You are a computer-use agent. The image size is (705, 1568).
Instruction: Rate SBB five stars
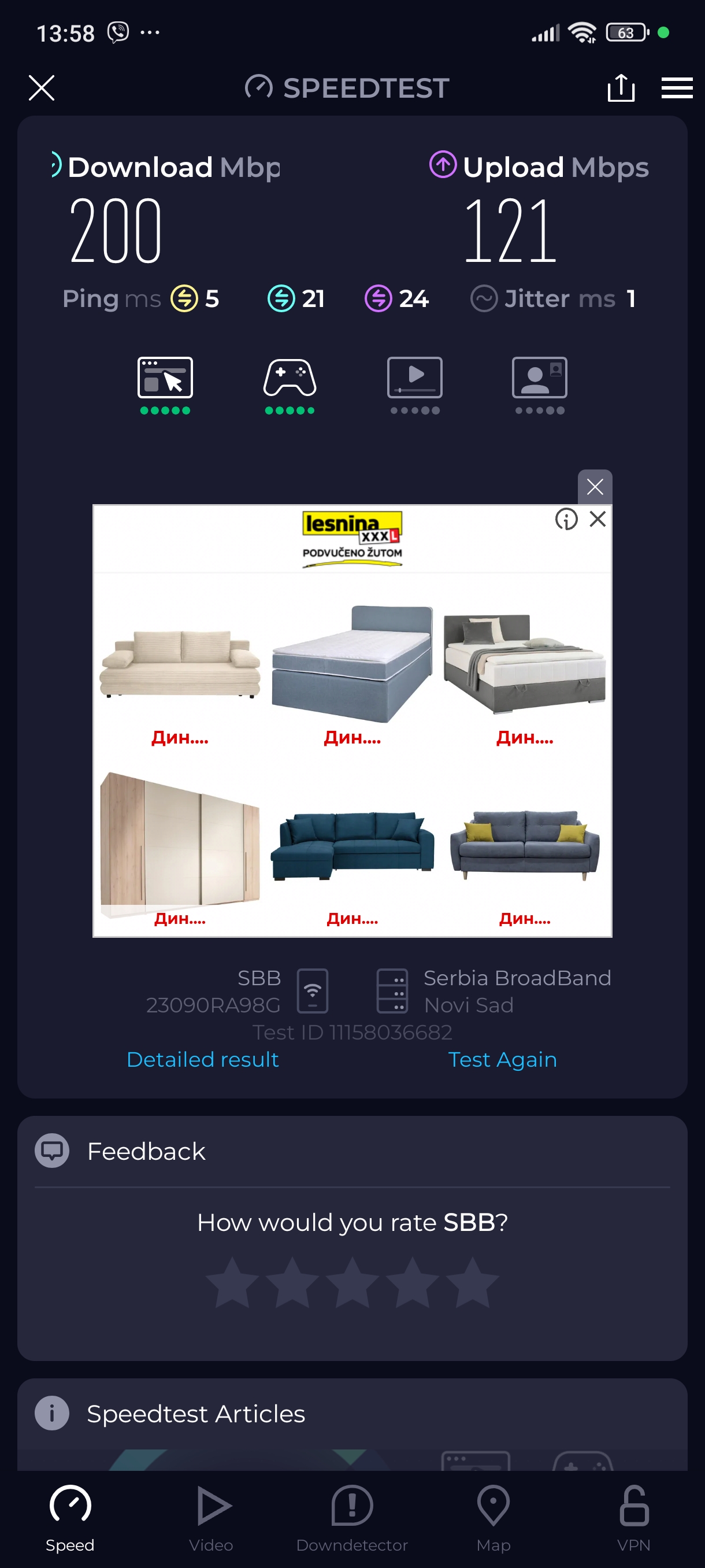tap(472, 1283)
